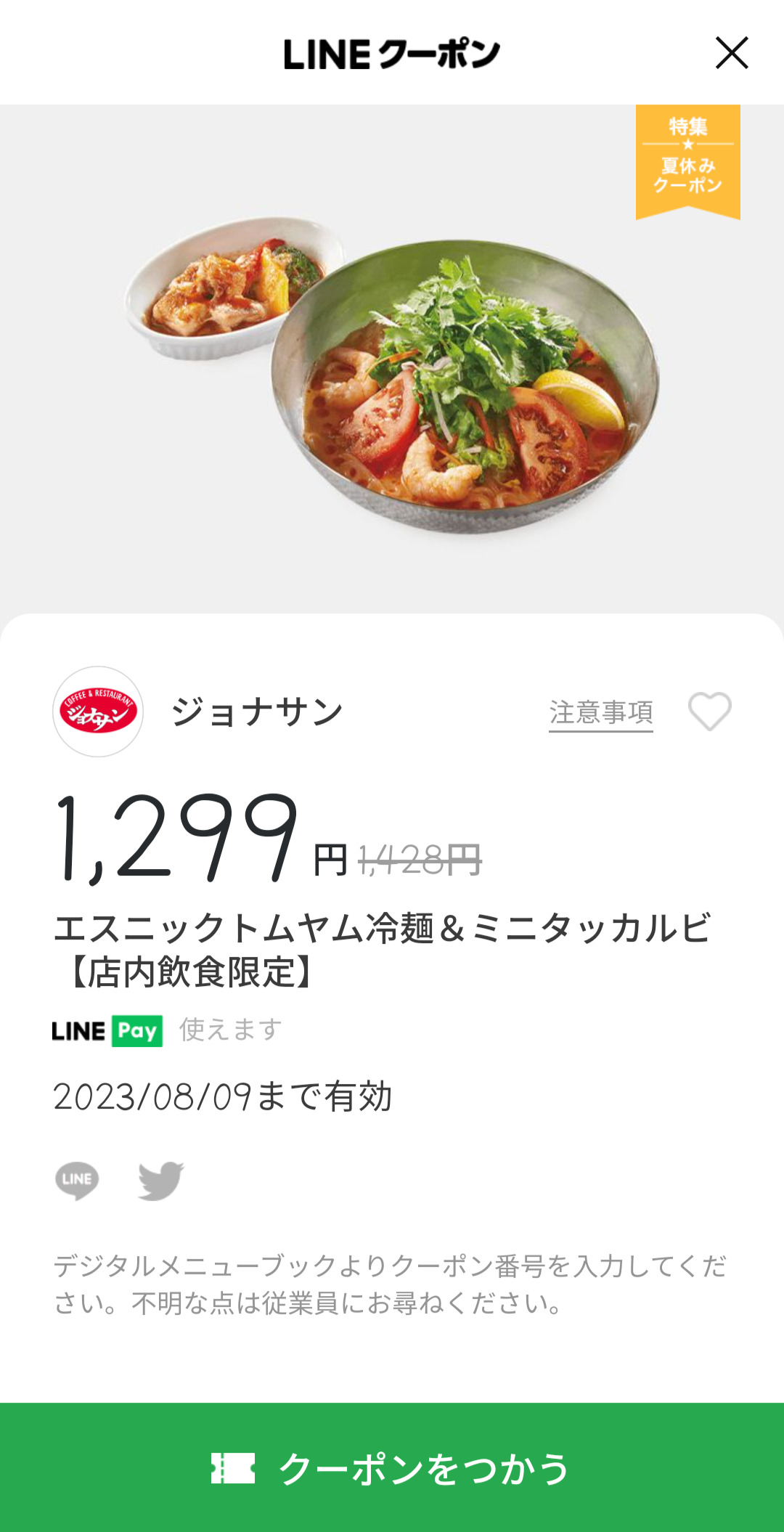Viewport: 784px width, 1532px height.
Task: Share the coupon via LINE
Action: coord(77,1181)
